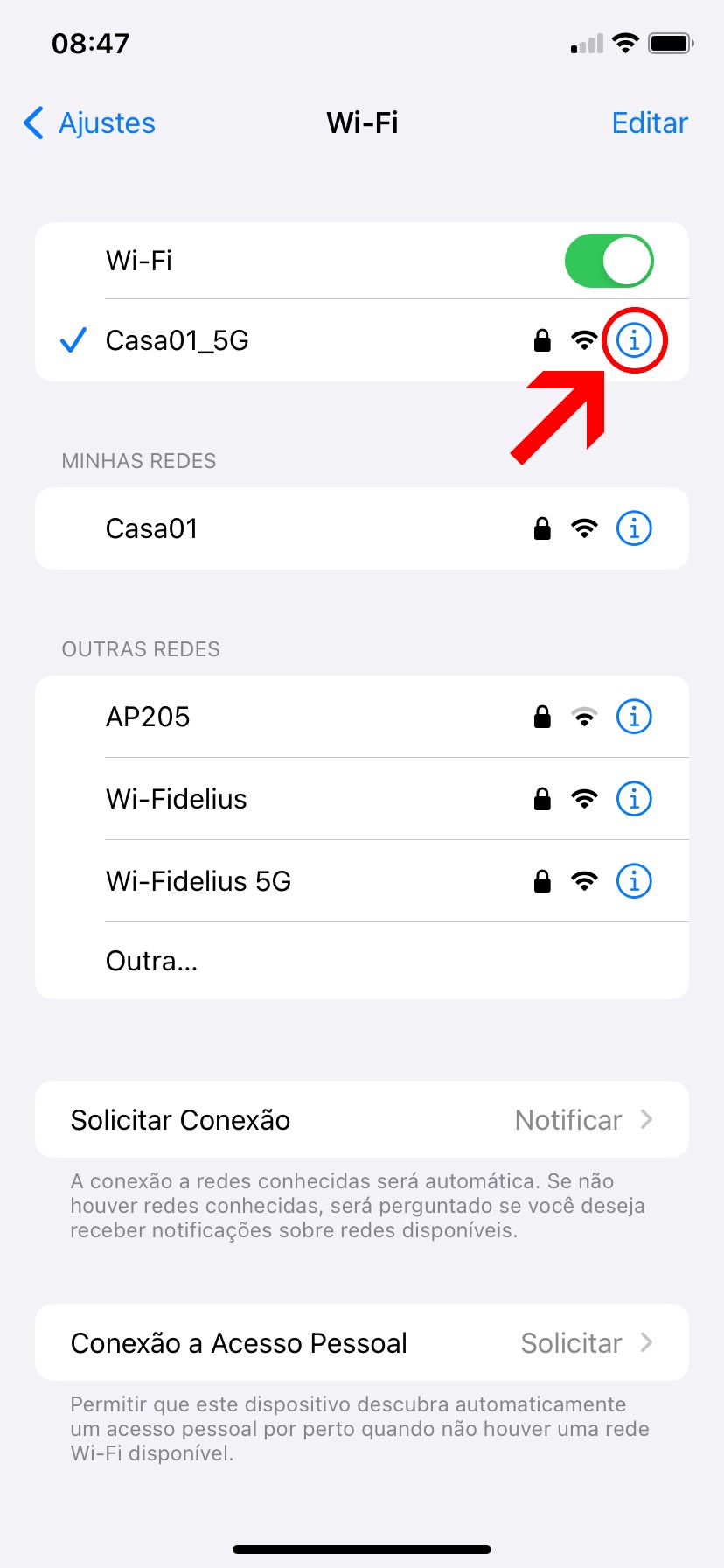Viewport: 724px width, 1568px height.
Task: Choose Outra... to add another network
Action: (152, 962)
